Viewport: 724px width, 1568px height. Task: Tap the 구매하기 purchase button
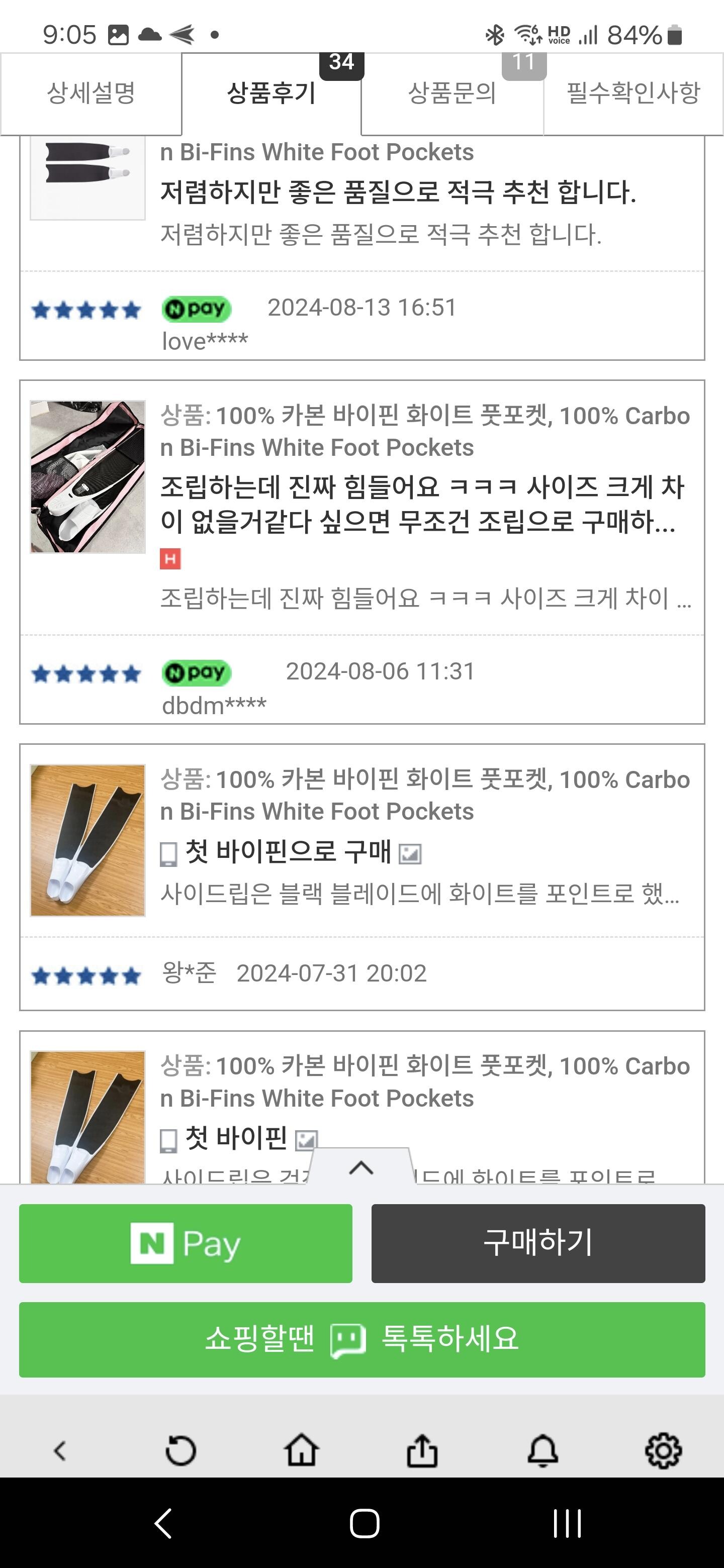(537, 1243)
